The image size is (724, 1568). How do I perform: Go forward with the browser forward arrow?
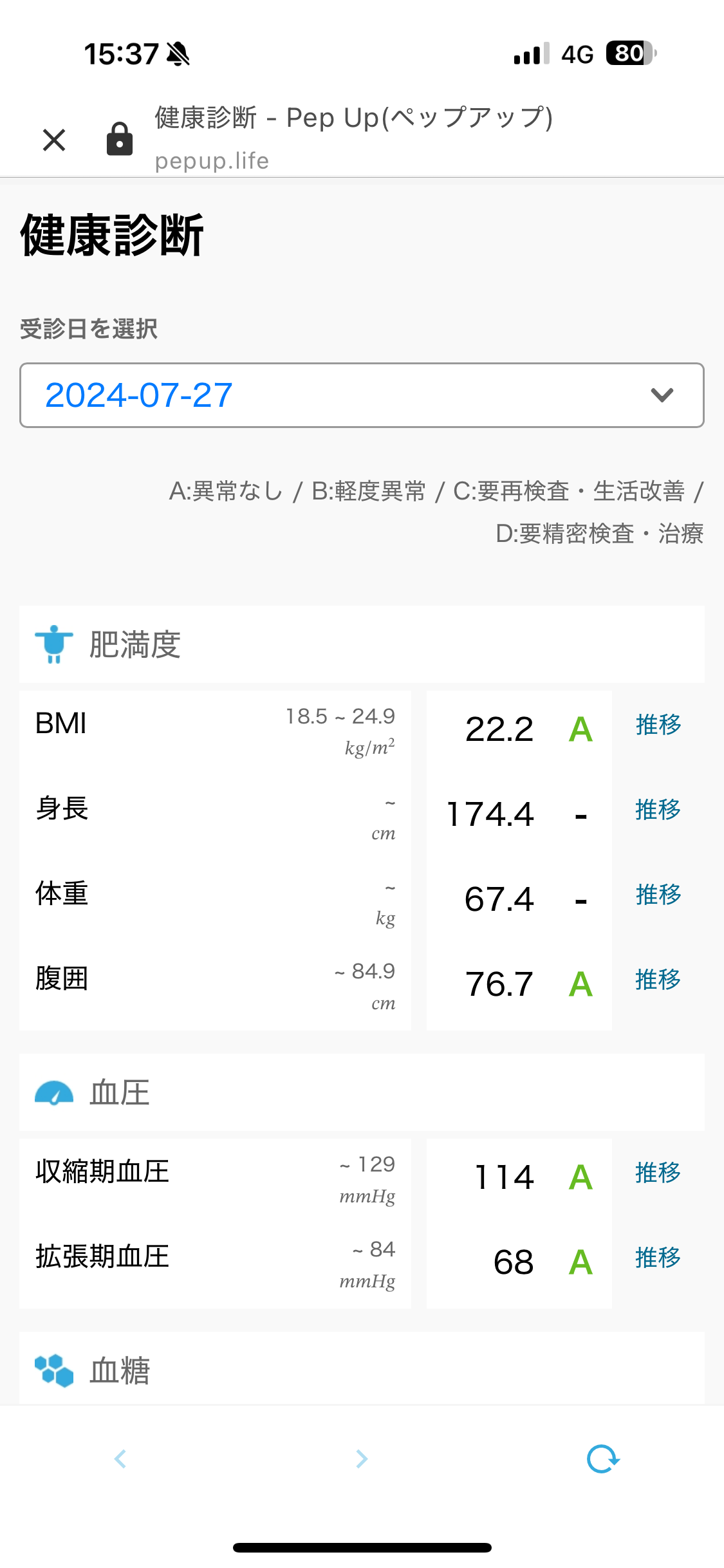point(362,1459)
